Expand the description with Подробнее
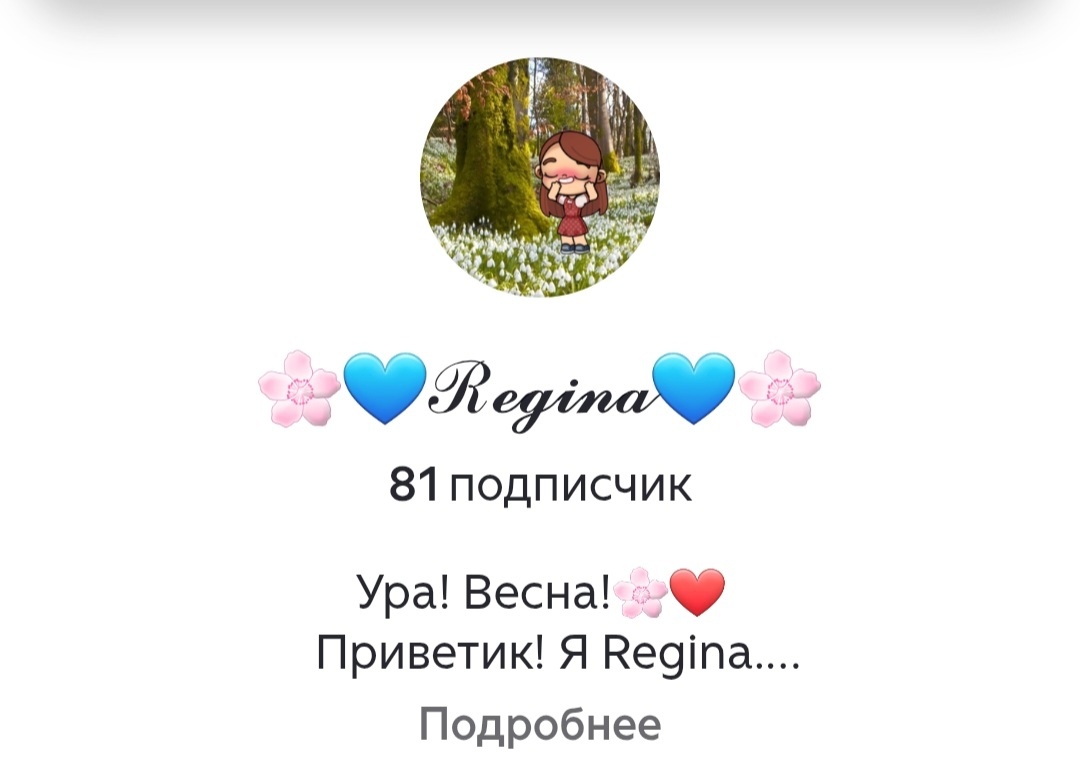The height and width of the screenshot is (770, 1080). click(540, 725)
